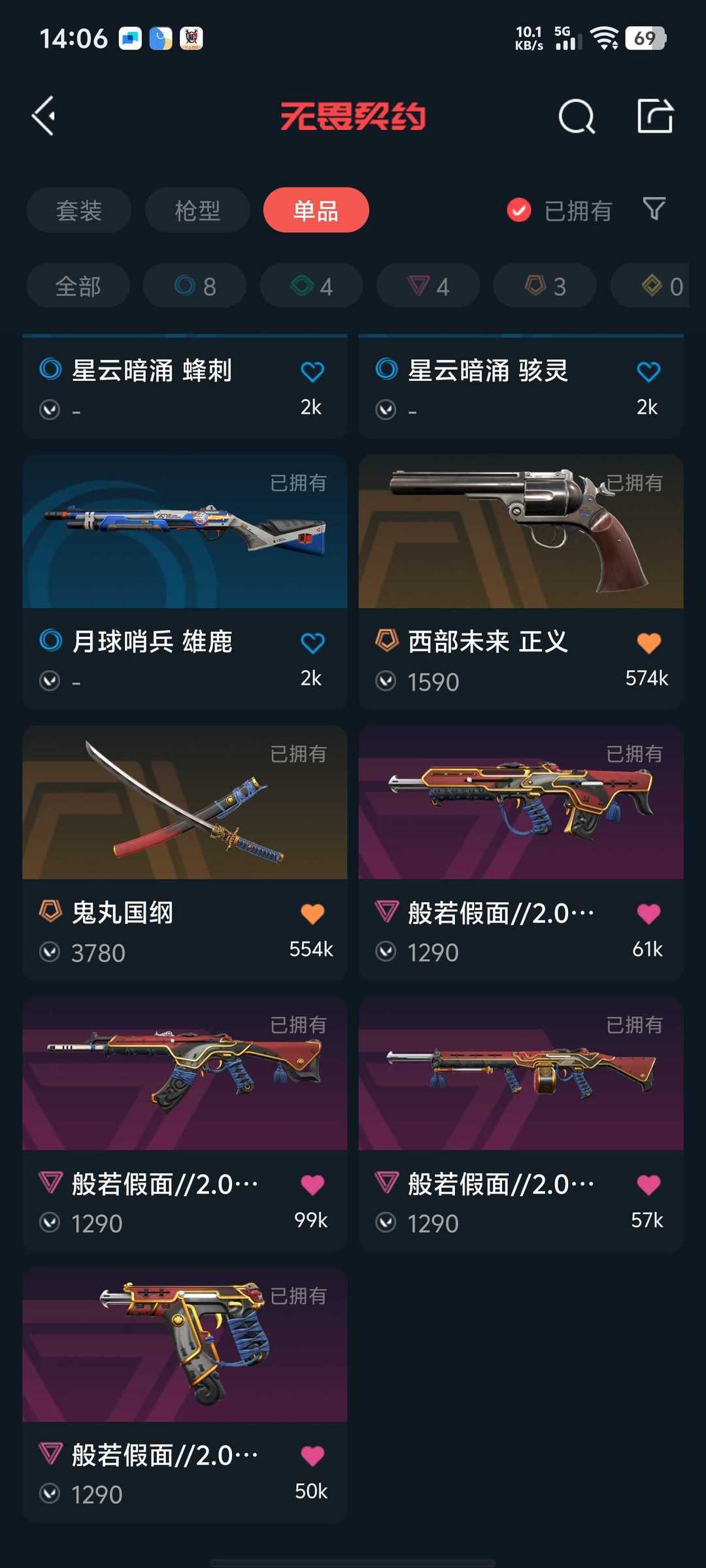Tap the share icon in the header
The width and height of the screenshot is (706, 1568).
655,116
